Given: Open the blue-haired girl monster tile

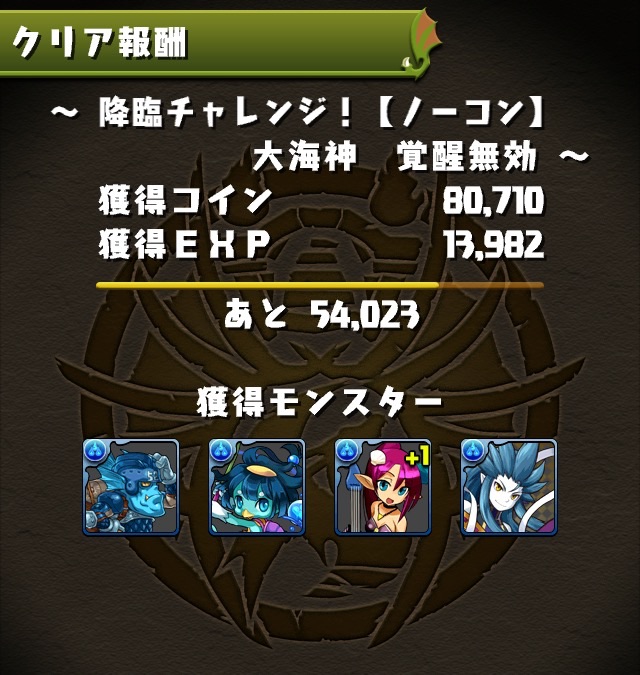Looking at the screenshot, I should click(x=257, y=487).
